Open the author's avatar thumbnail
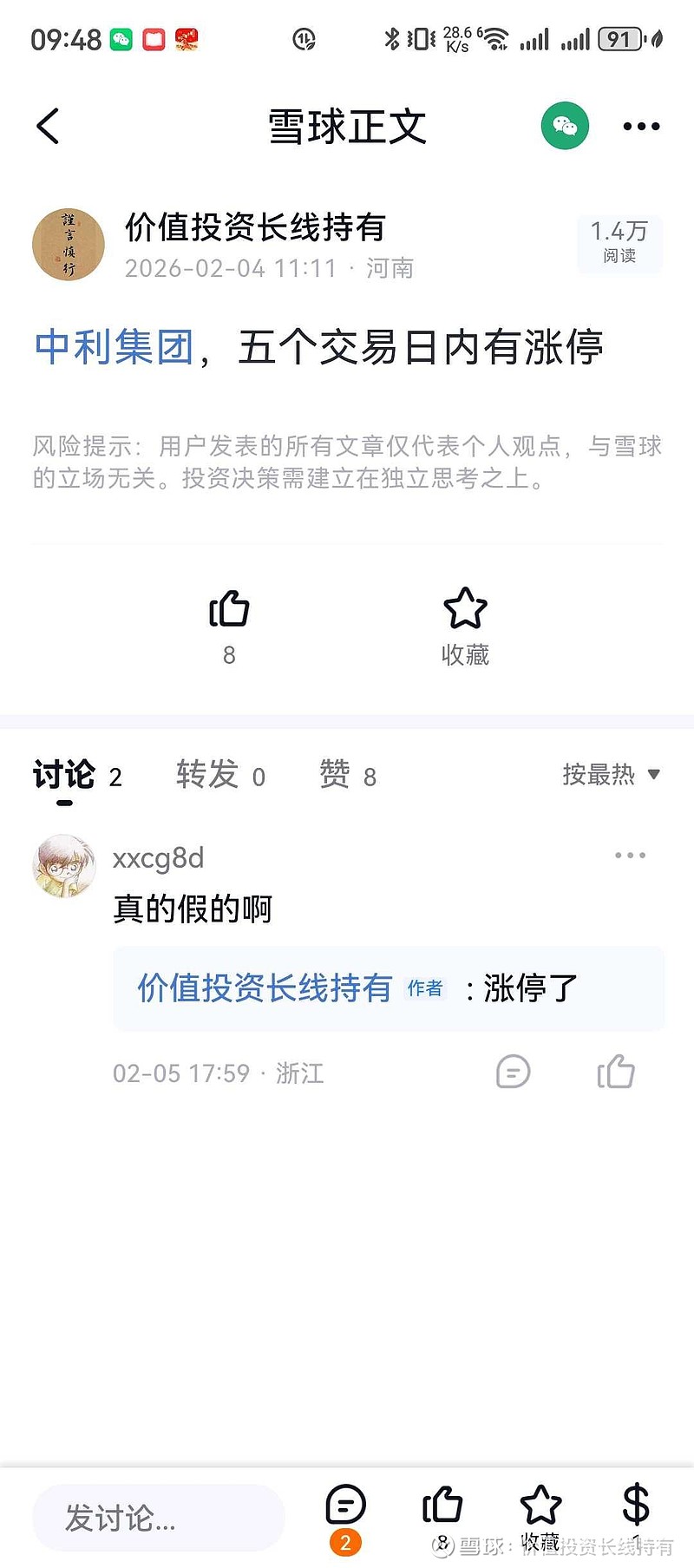This screenshot has width=694, height=1568. click(x=68, y=245)
